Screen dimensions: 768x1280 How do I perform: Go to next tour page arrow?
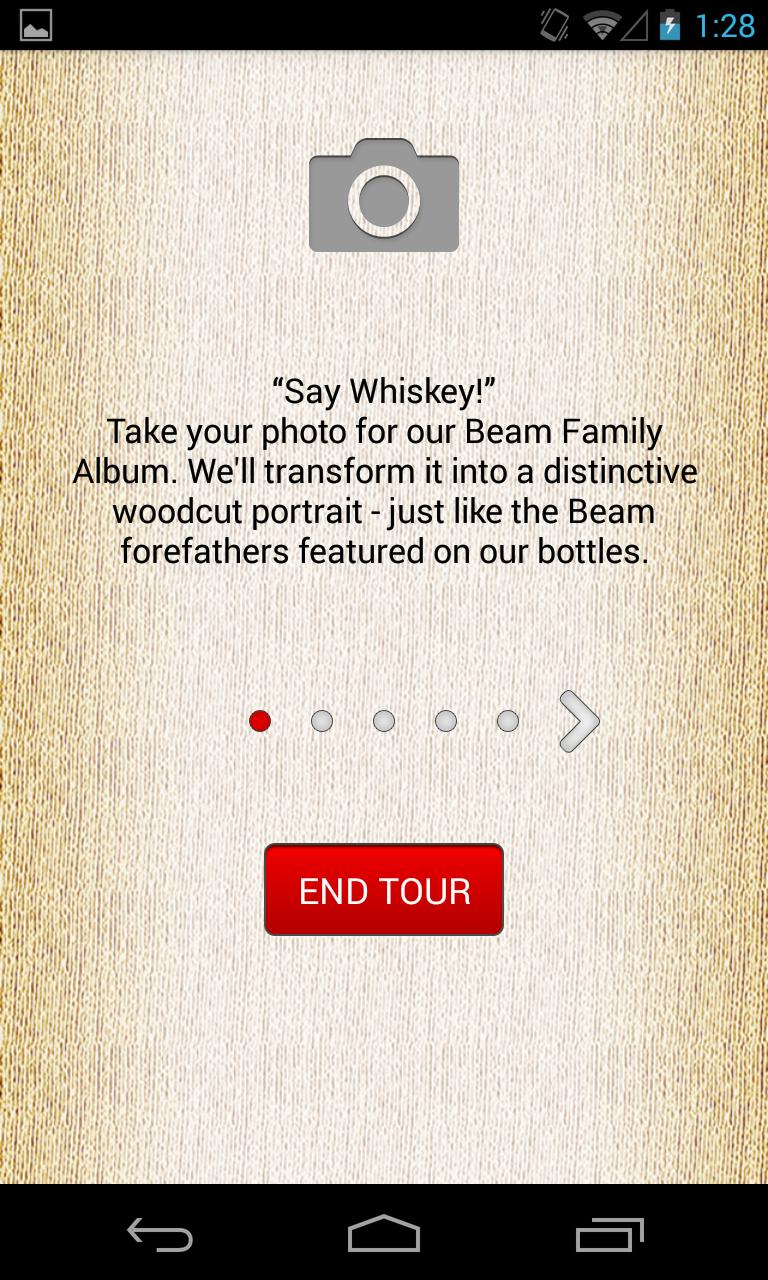(578, 721)
